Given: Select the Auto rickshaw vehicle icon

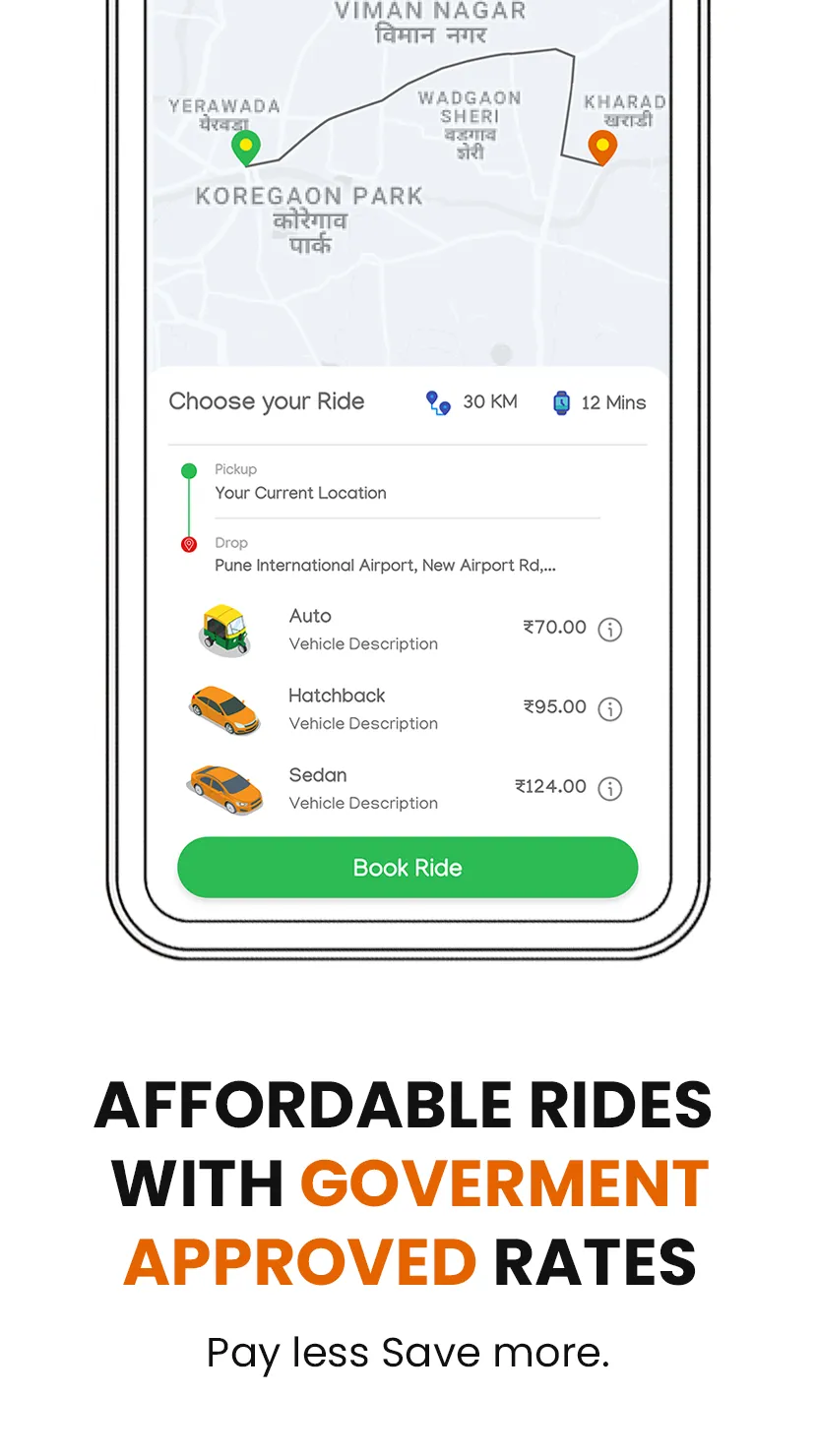Looking at the screenshot, I should pos(225,630).
